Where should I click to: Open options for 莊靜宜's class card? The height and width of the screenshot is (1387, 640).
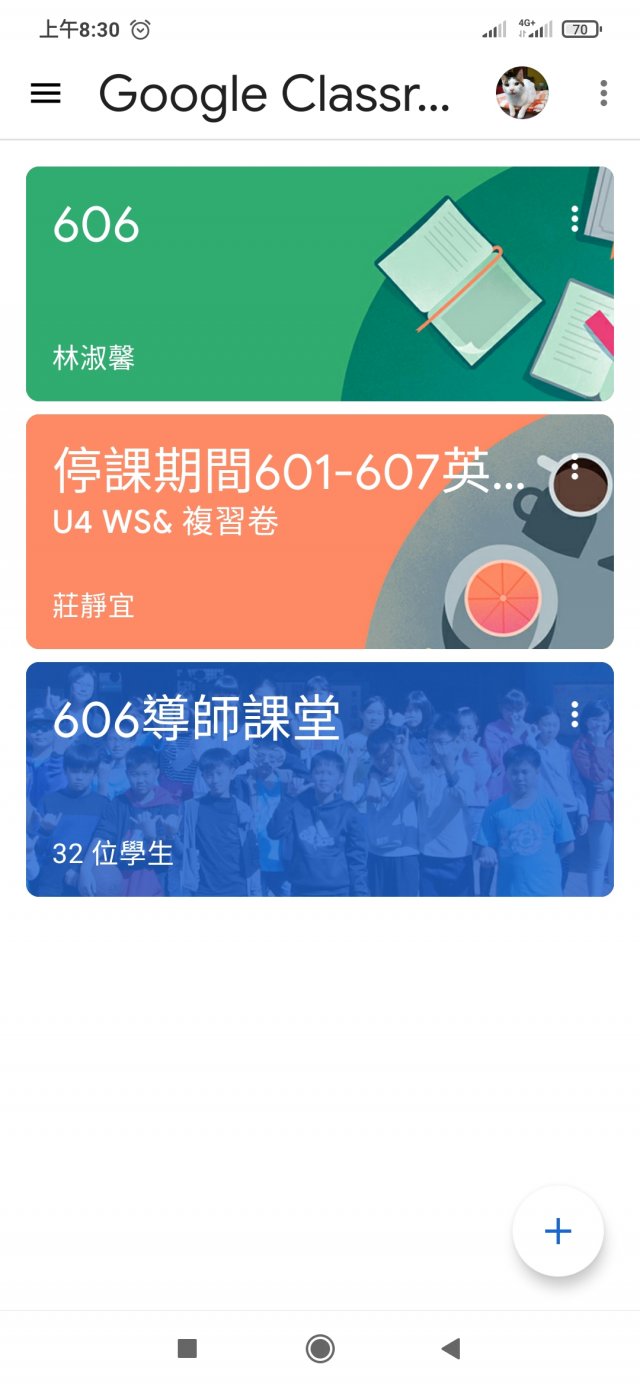[574, 467]
